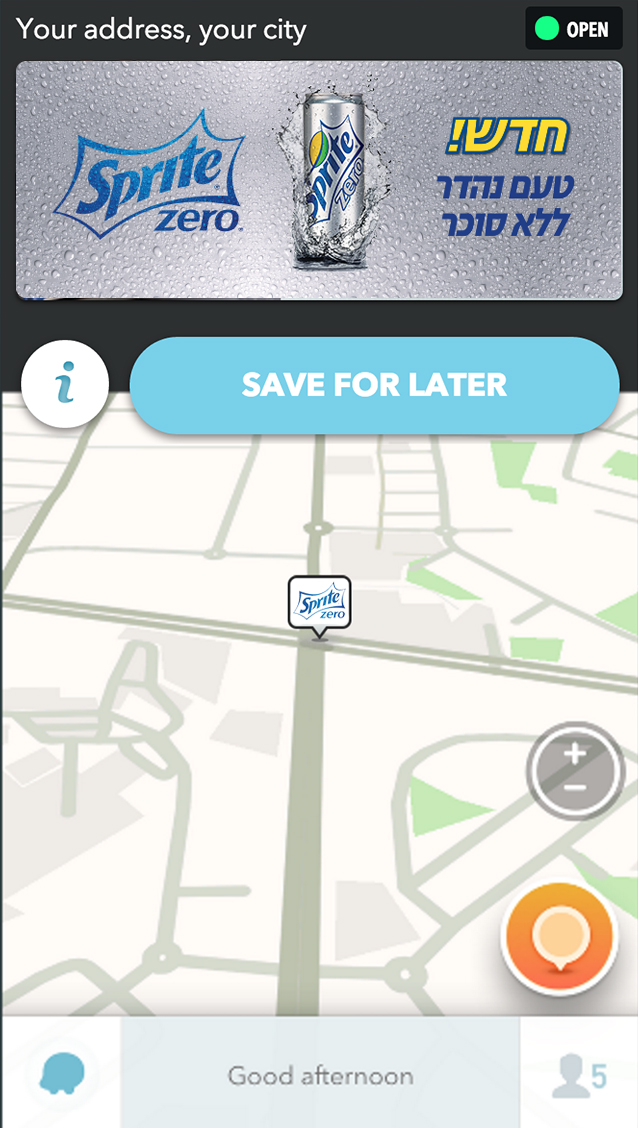
Task: View the 5 friends nearby icon
Action: tap(579, 1075)
